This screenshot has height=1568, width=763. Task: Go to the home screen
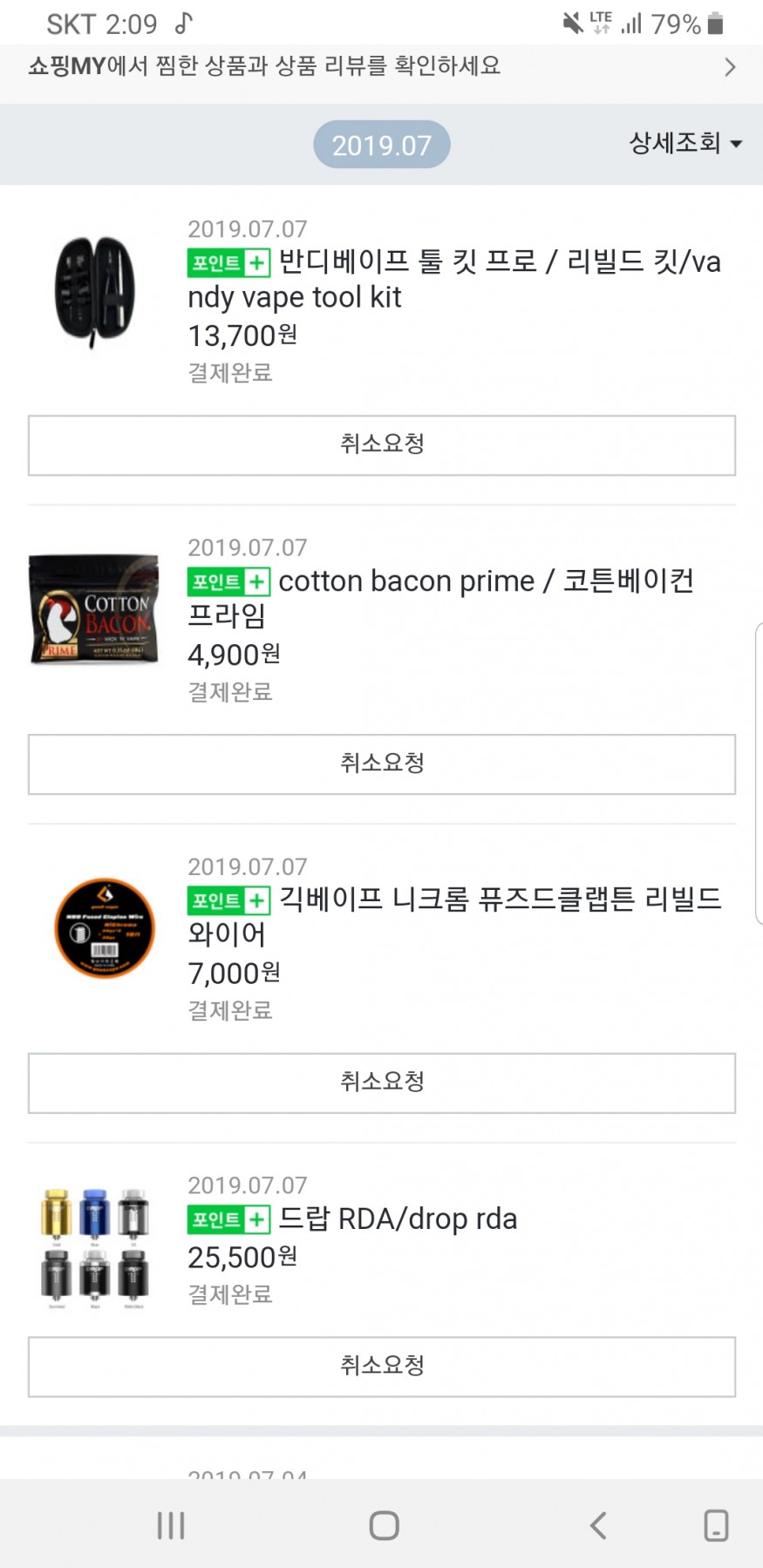coord(384,1525)
